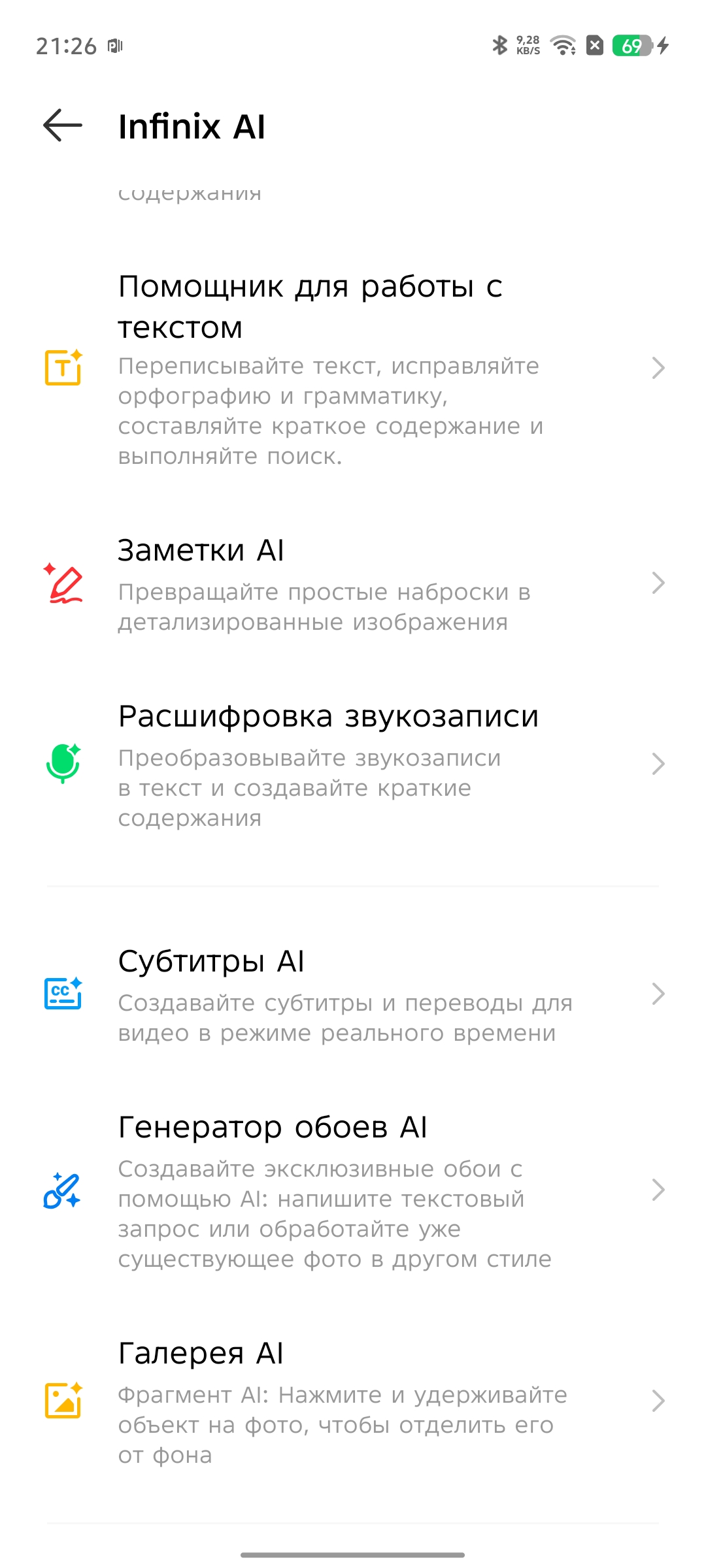Choose Генератор обоев AI
Screen dimensions: 706x1568
353,1190
